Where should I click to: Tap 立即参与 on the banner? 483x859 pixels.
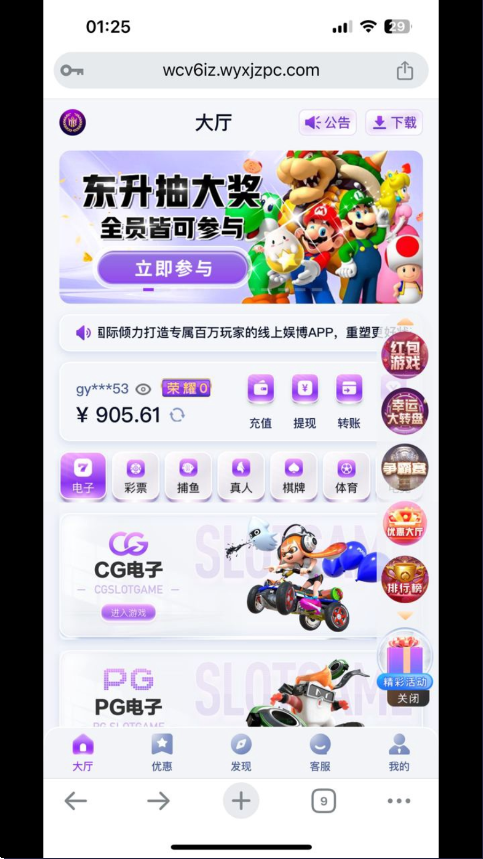pos(173,268)
